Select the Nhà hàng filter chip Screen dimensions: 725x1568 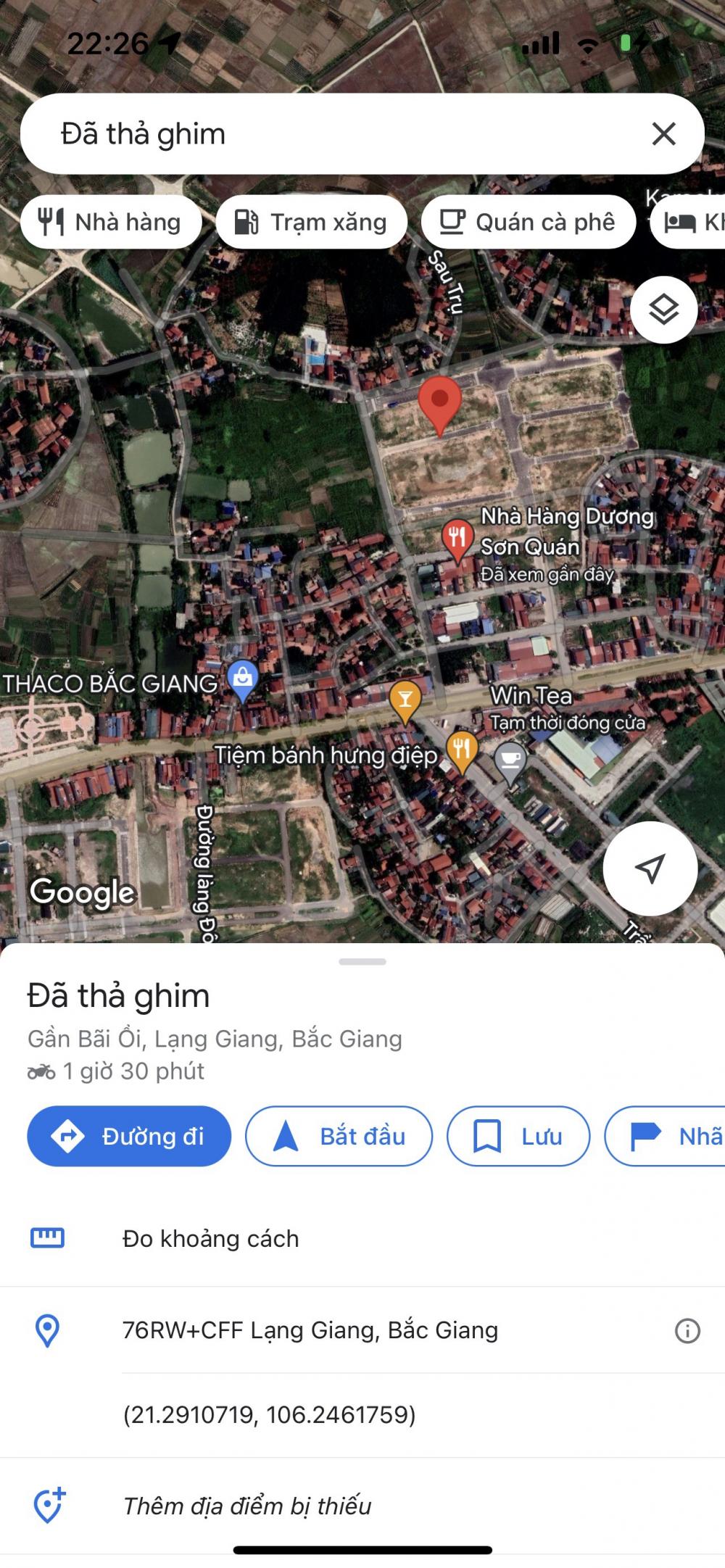click(111, 222)
